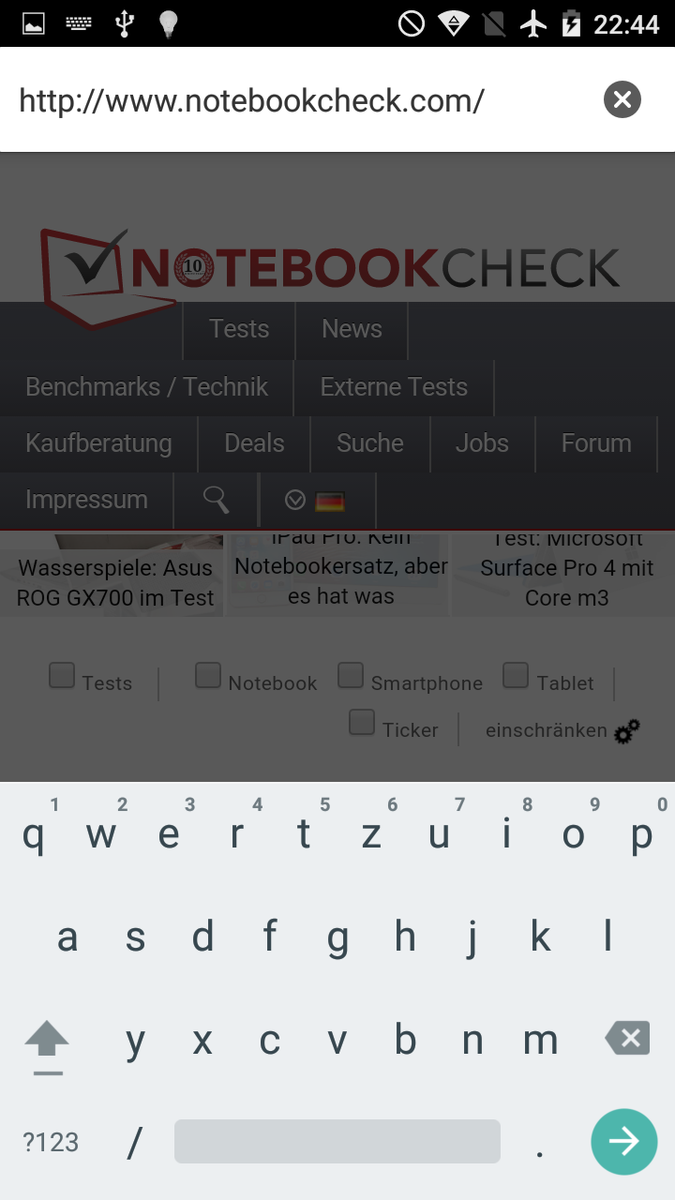Open the Kaufberatung page
Image resolution: width=675 pixels, height=1200 pixels.
point(98,443)
